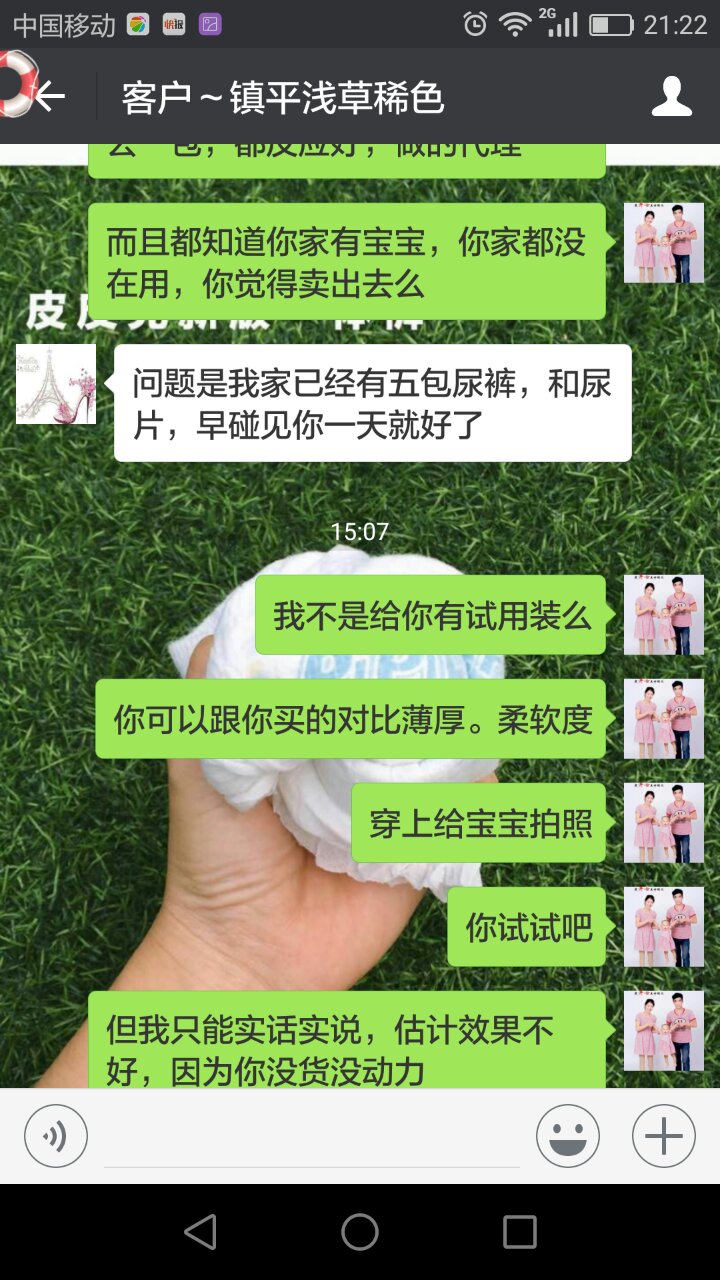This screenshot has width=720, height=1280.
Task: Tap avatar beside 我不是给你有试用装么 message
Action: (x=663, y=615)
